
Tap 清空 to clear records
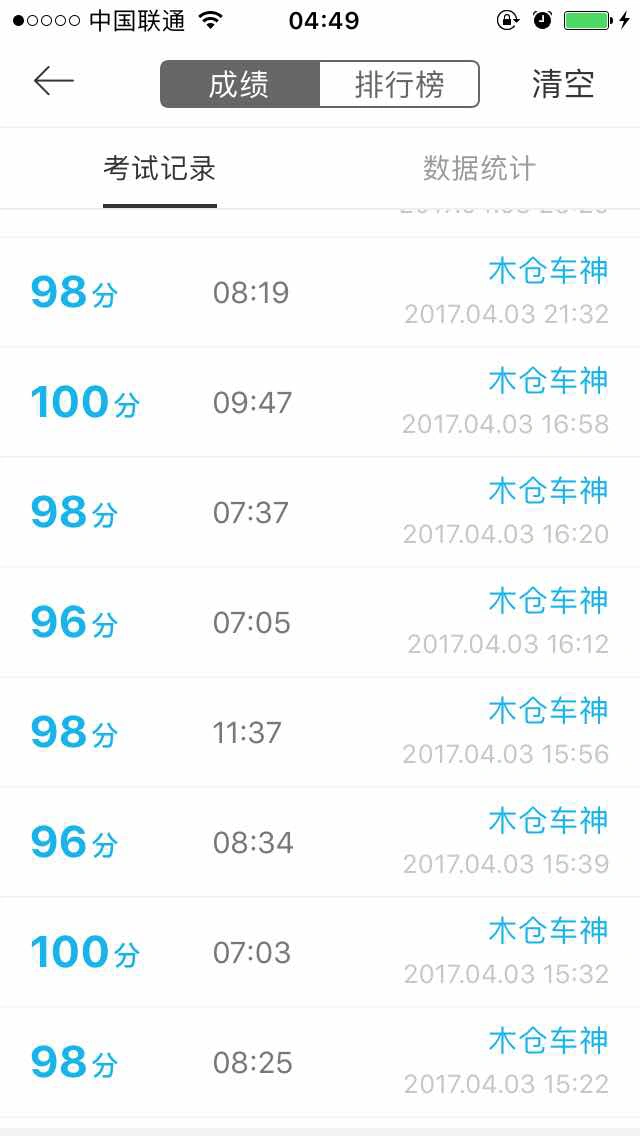(562, 84)
